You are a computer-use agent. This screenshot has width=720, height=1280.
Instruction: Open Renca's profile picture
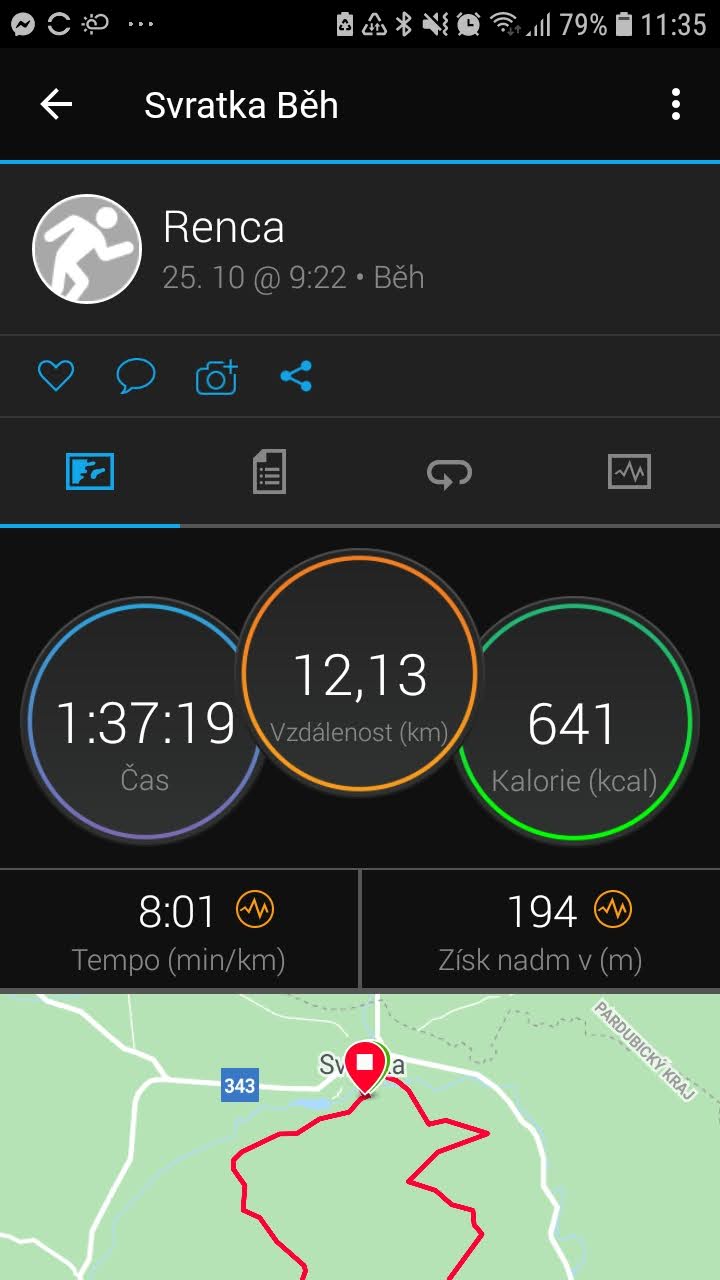coord(87,248)
